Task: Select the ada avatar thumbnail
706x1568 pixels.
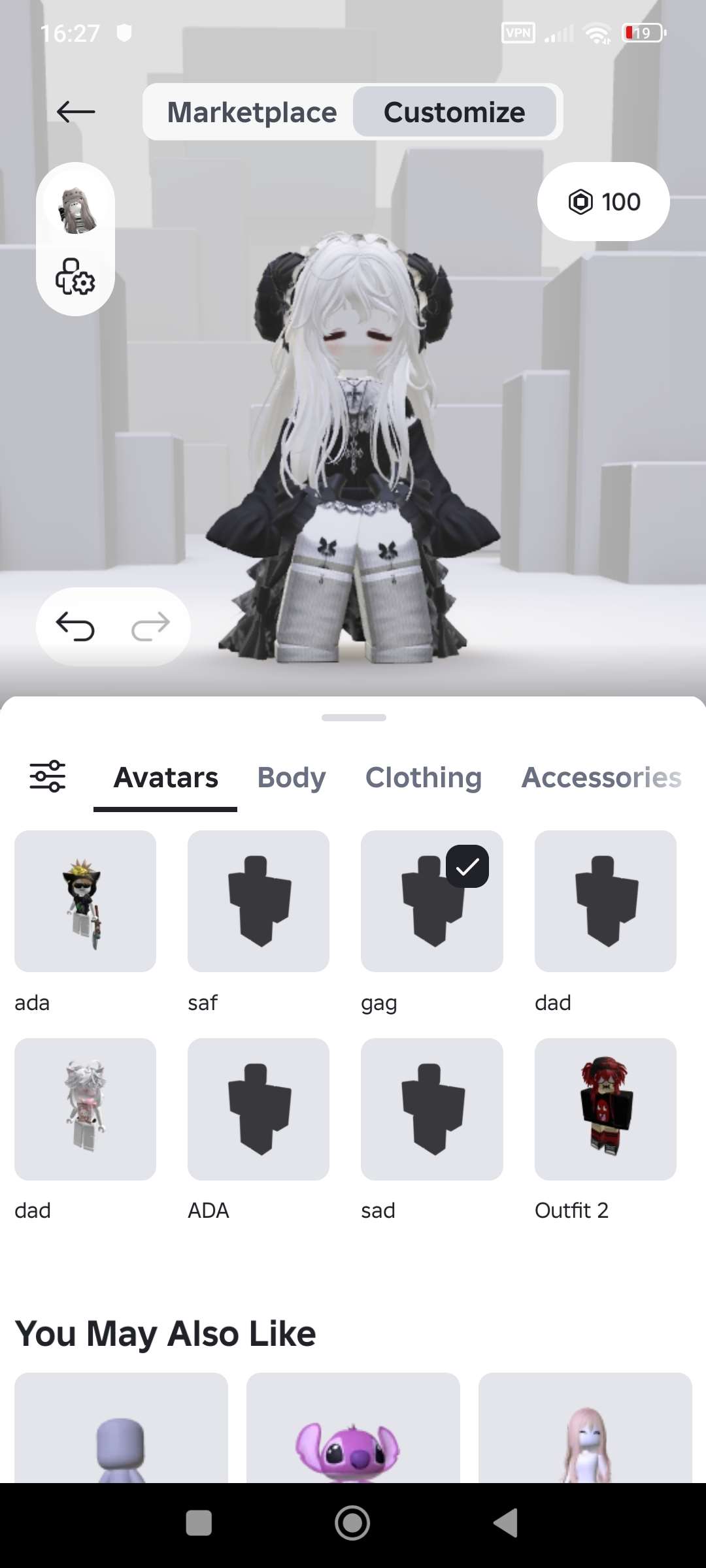Action: coord(85,902)
